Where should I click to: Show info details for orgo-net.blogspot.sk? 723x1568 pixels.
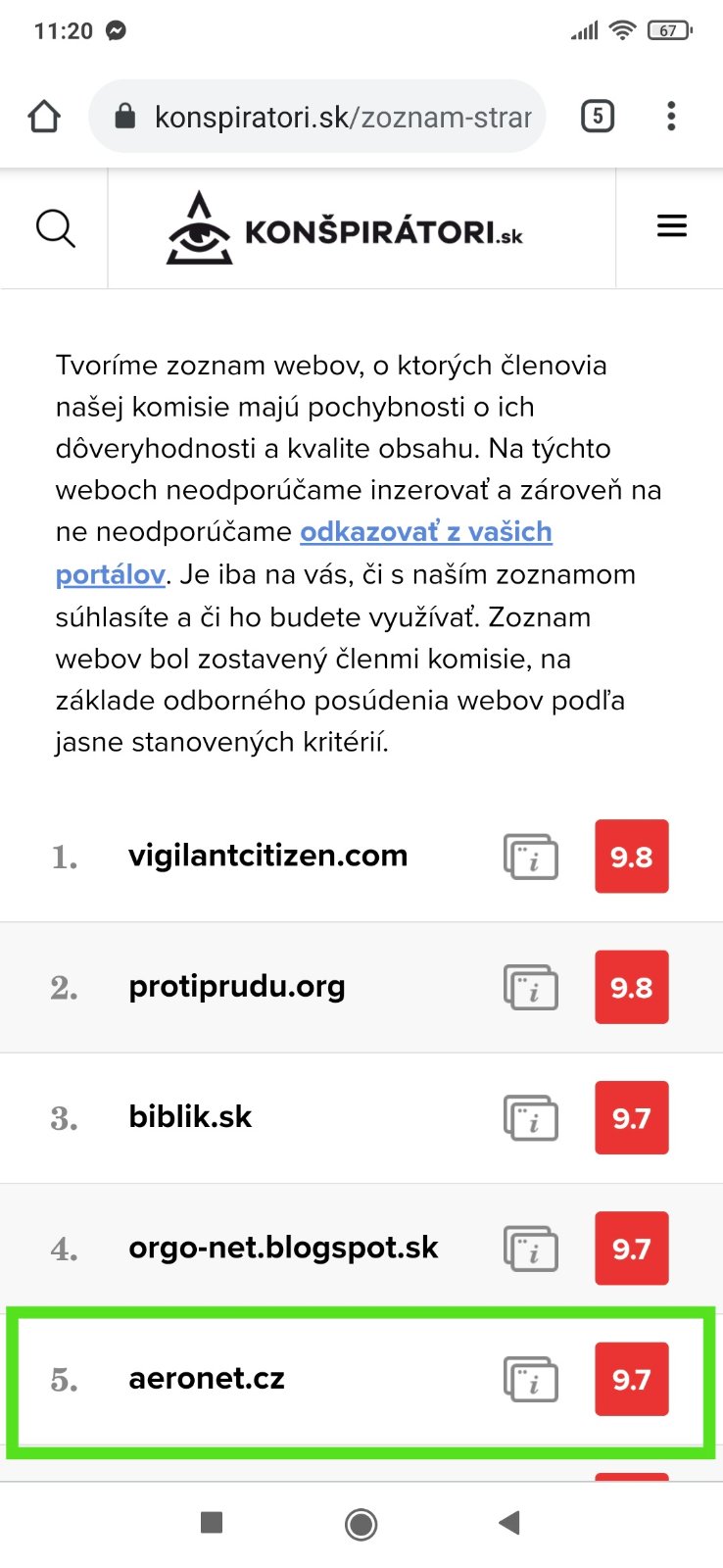[x=531, y=1249]
